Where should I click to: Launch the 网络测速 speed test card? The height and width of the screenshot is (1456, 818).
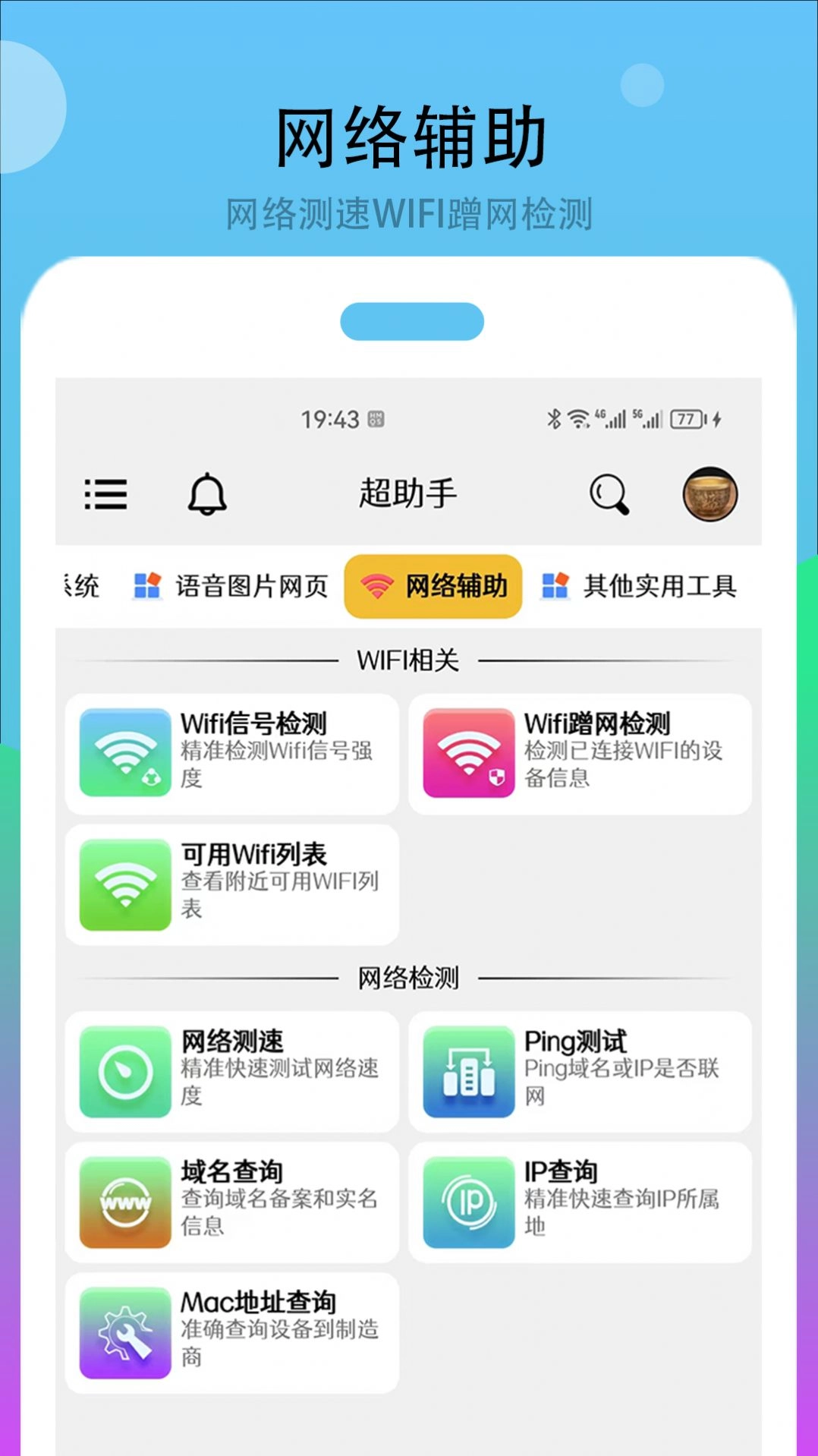point(231,1070)
